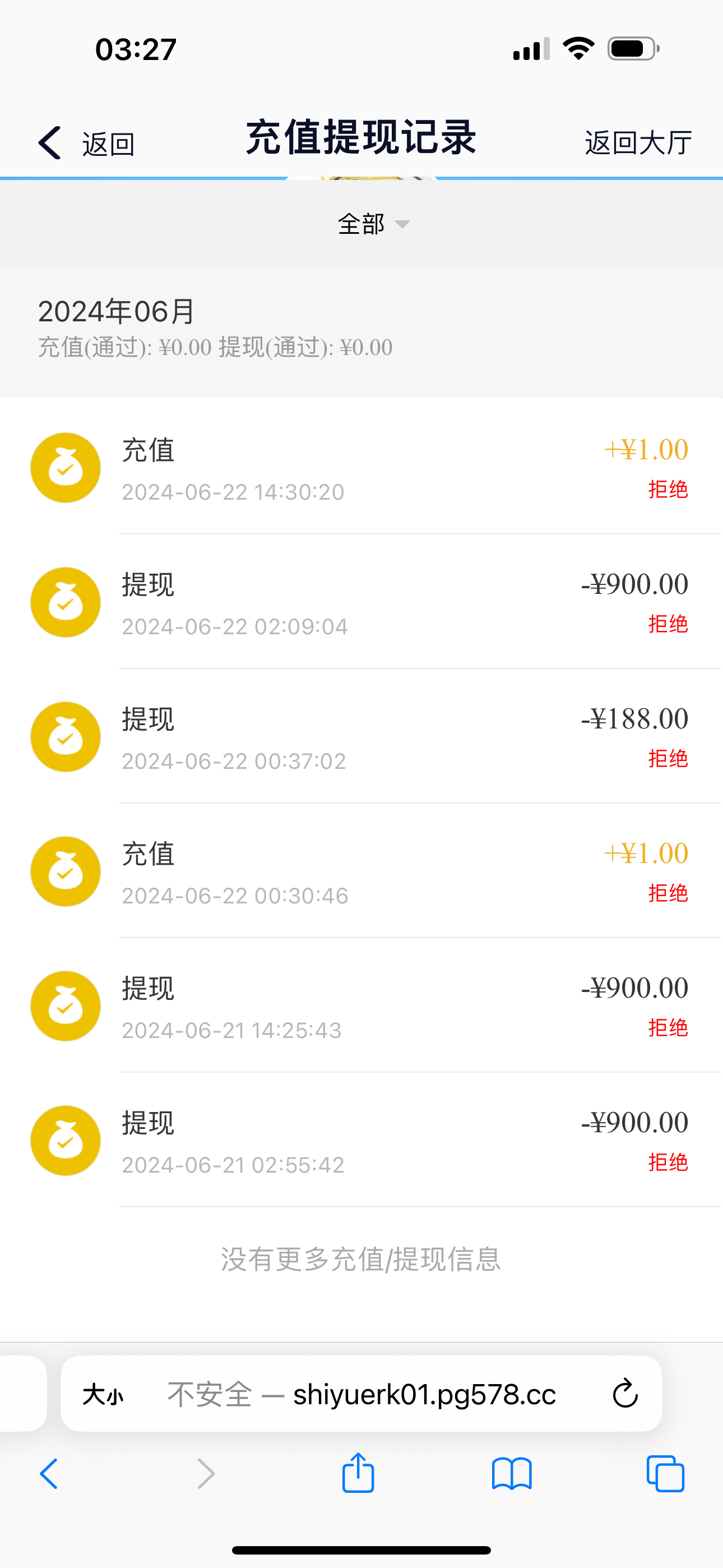This screenshot has height=1568, width=723.
Task: Open Safari bookmarks
Action: point(512,1474)
